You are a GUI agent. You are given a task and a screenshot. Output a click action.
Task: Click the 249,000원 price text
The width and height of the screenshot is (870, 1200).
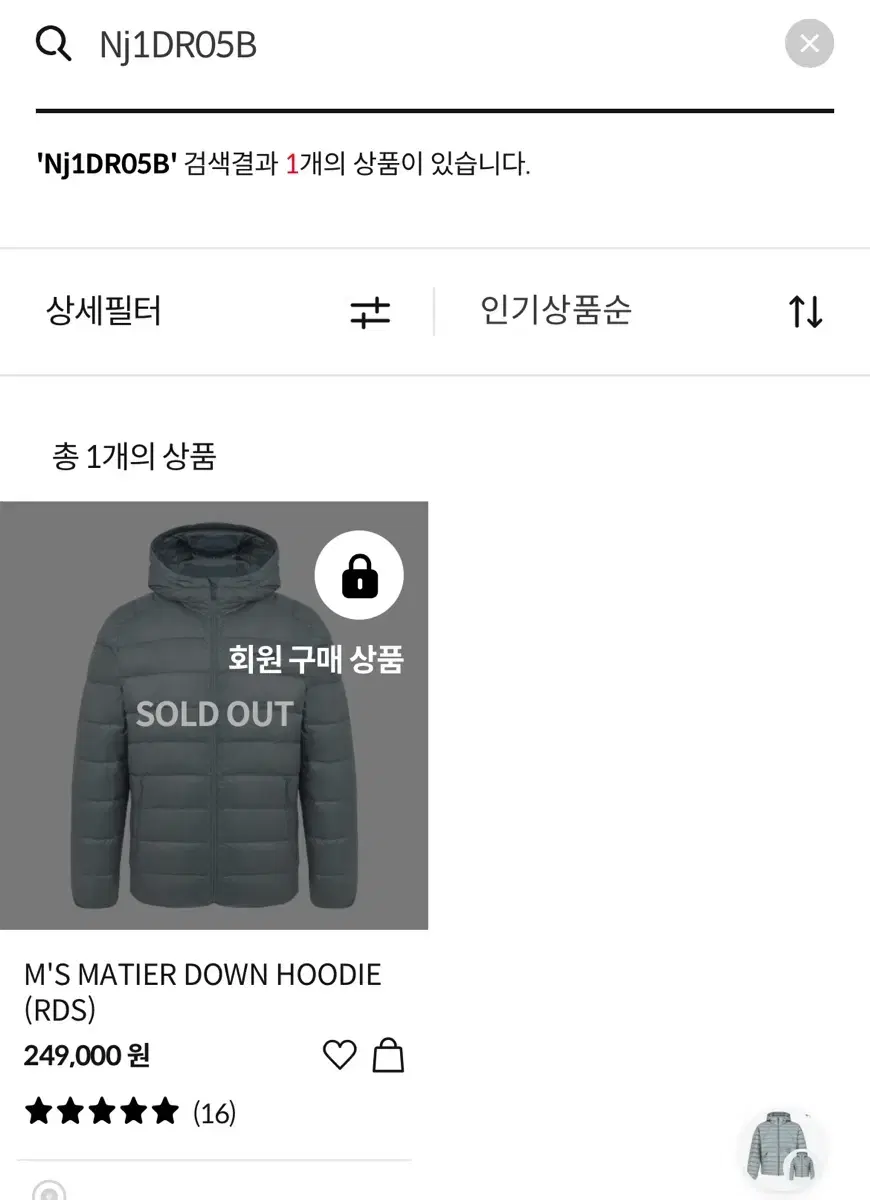tap(85, 1054)
